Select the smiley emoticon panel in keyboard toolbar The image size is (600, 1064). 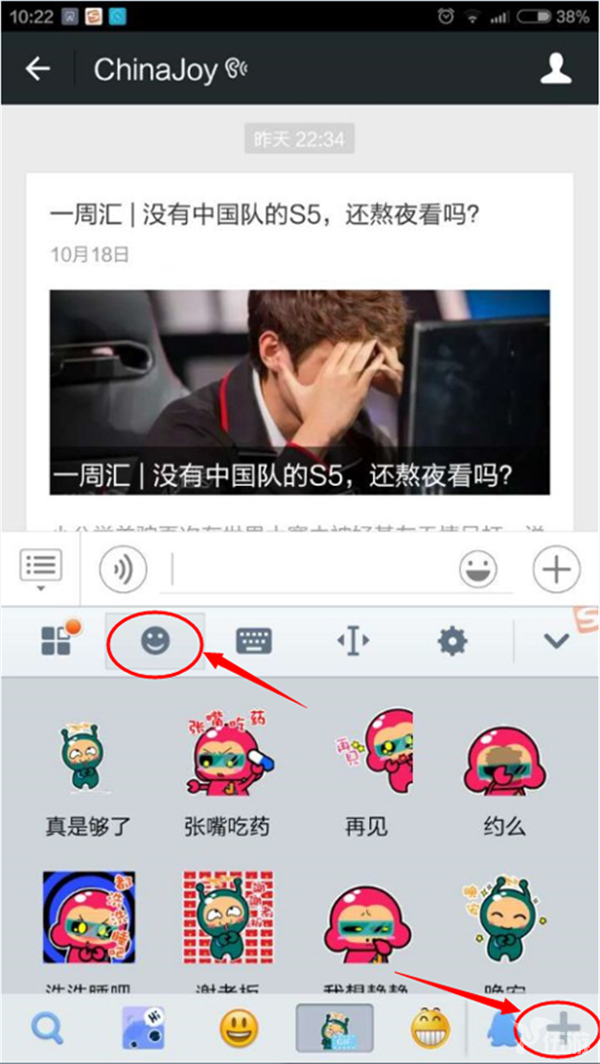point(154,641)
